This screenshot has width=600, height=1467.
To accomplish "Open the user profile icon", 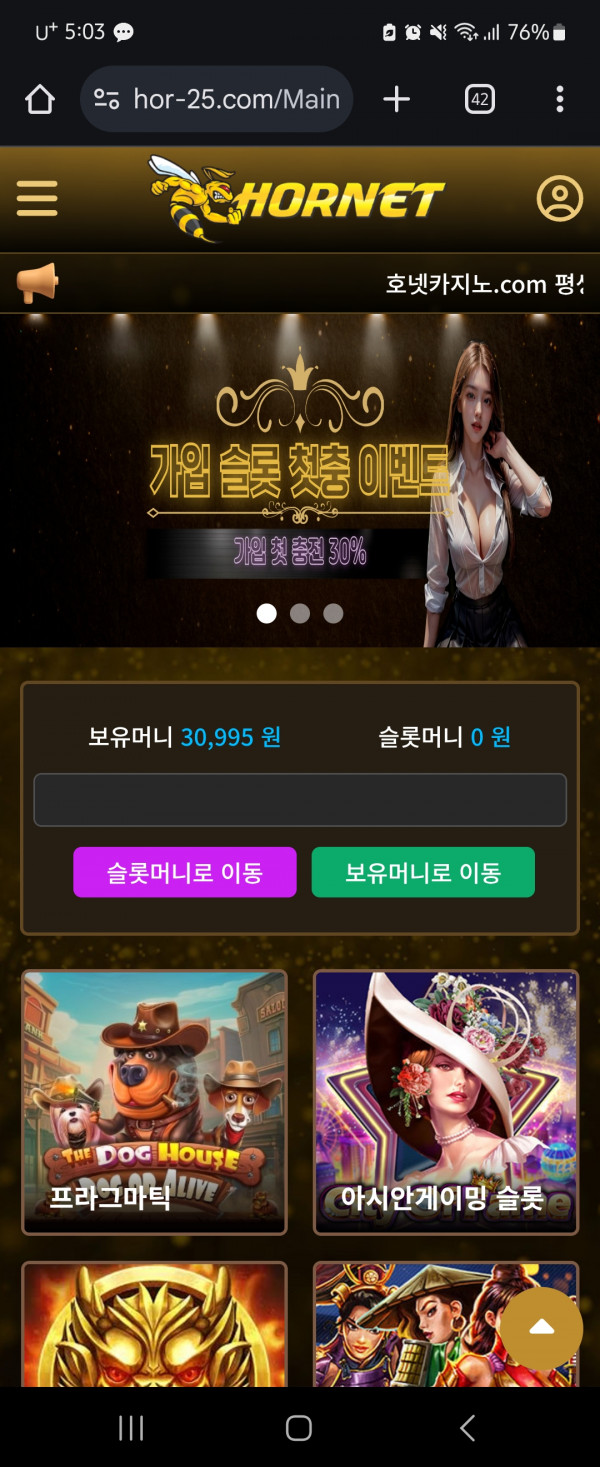I will 559,198.
